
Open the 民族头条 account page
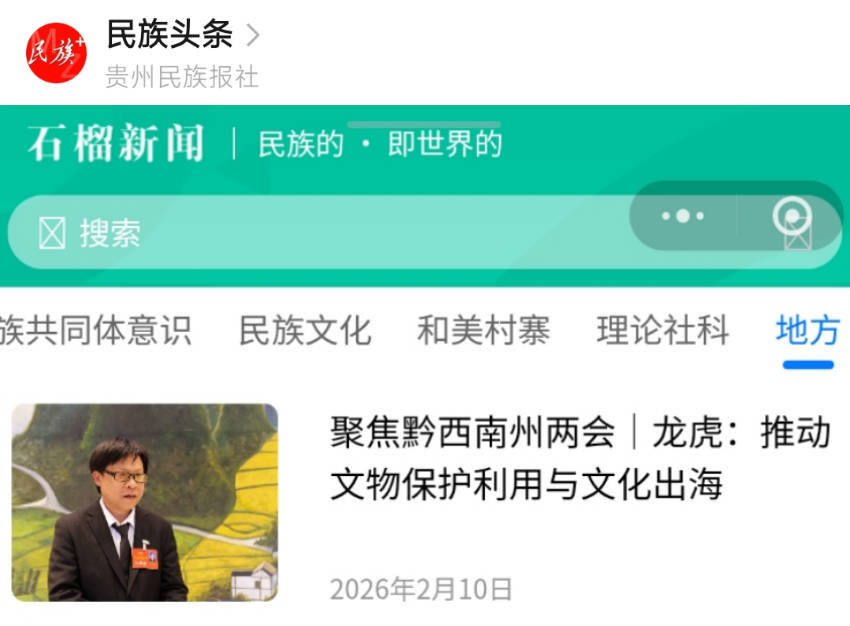pos(170,36)
